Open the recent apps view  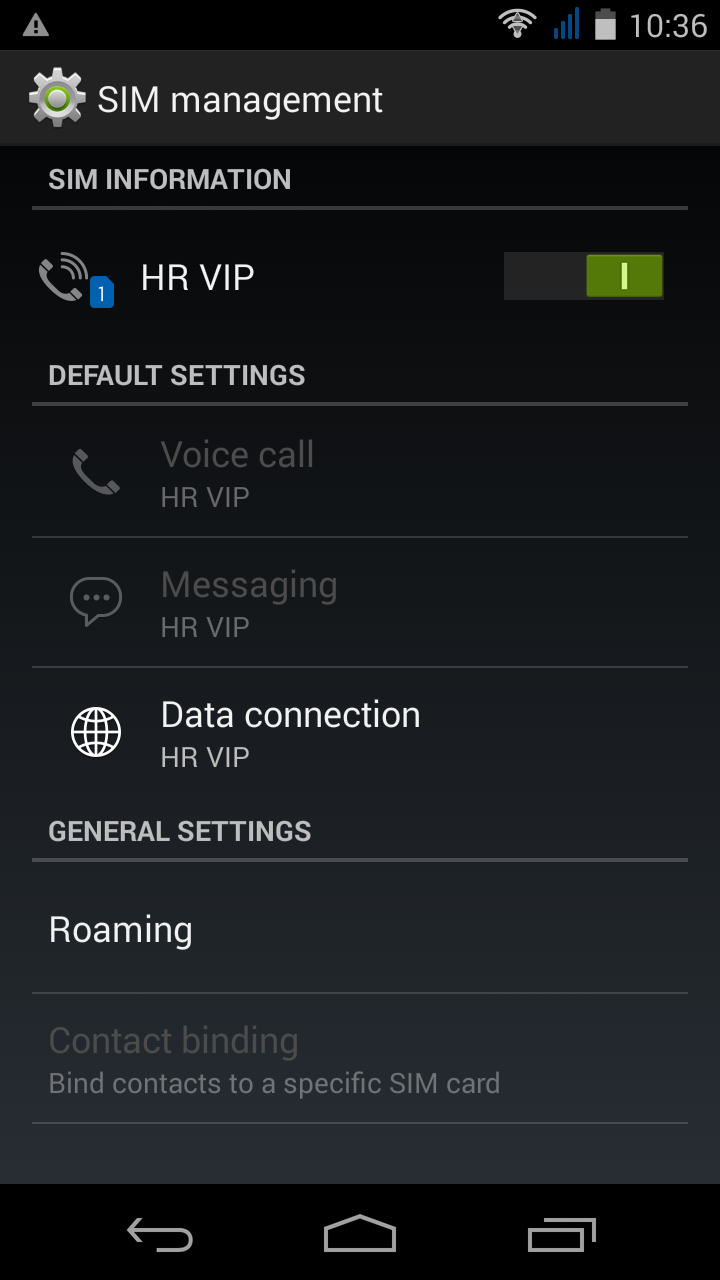click(561, 1233)
